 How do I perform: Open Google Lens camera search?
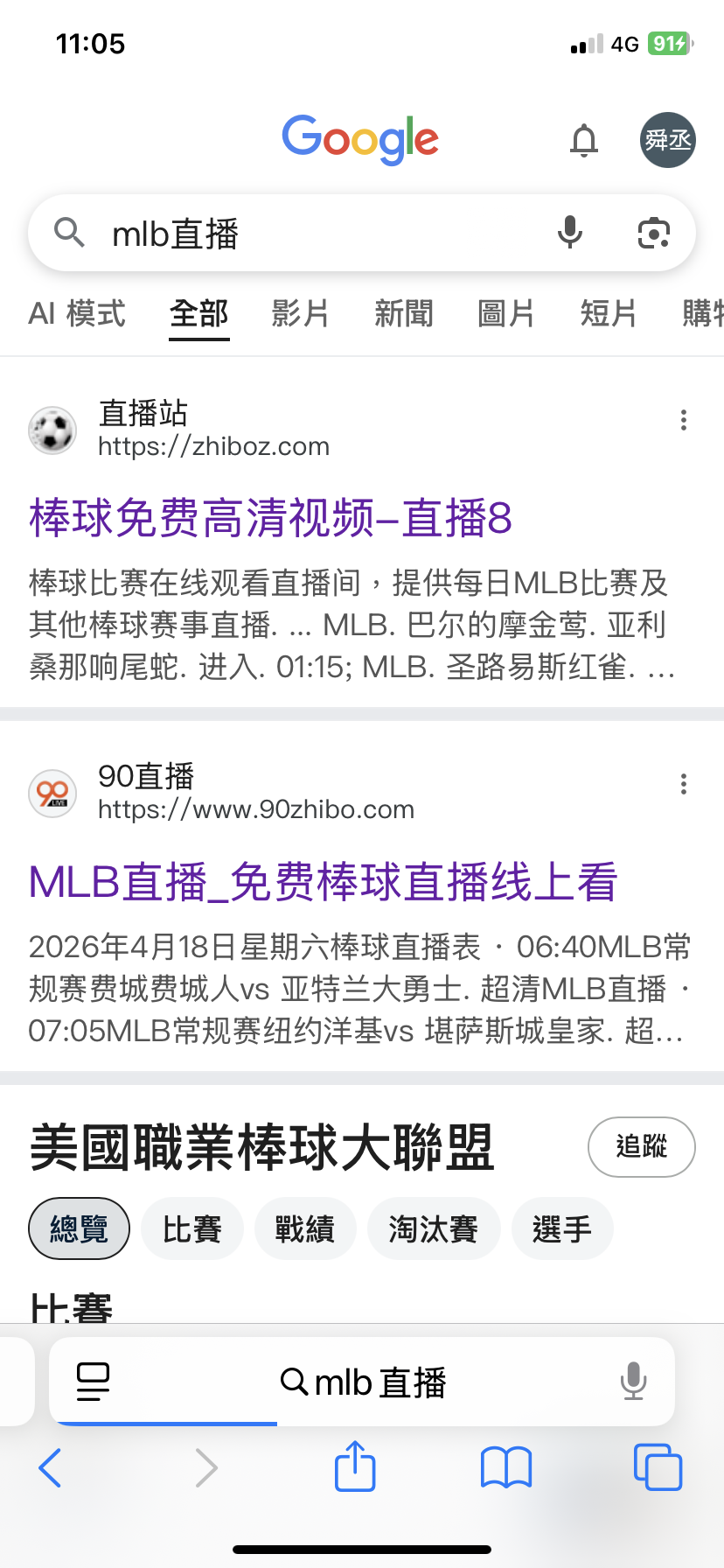[x=653, y=234]
